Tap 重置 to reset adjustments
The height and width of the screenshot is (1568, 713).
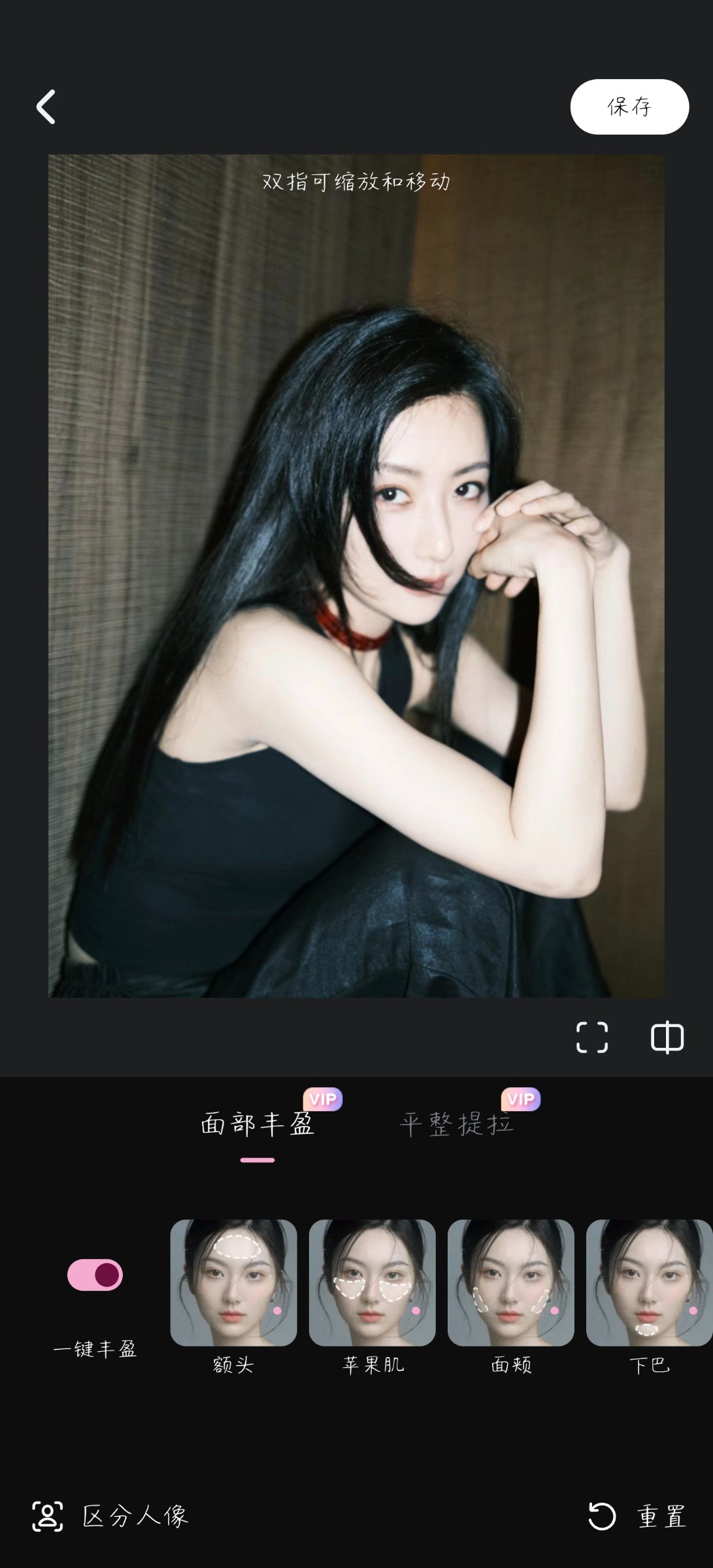[x=637, y=1516]
